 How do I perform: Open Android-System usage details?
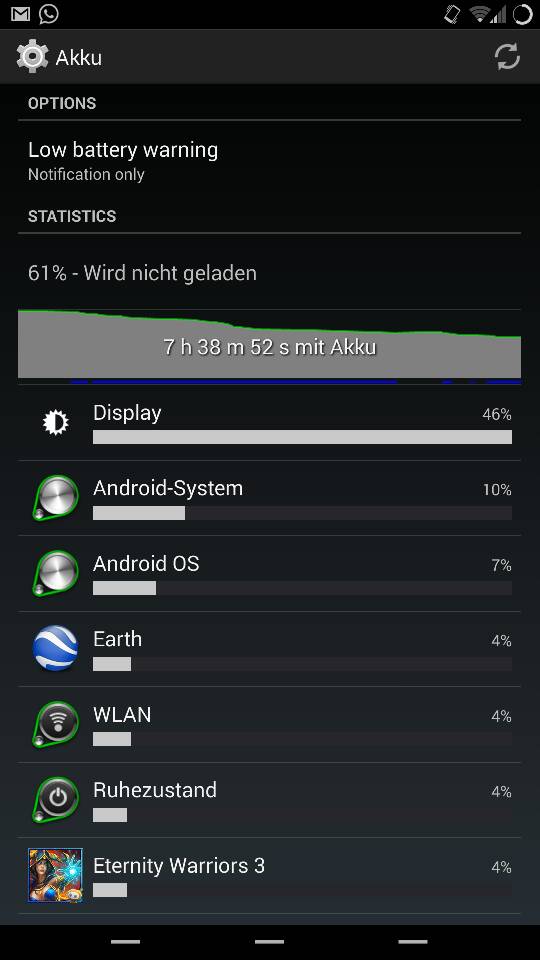269,498
